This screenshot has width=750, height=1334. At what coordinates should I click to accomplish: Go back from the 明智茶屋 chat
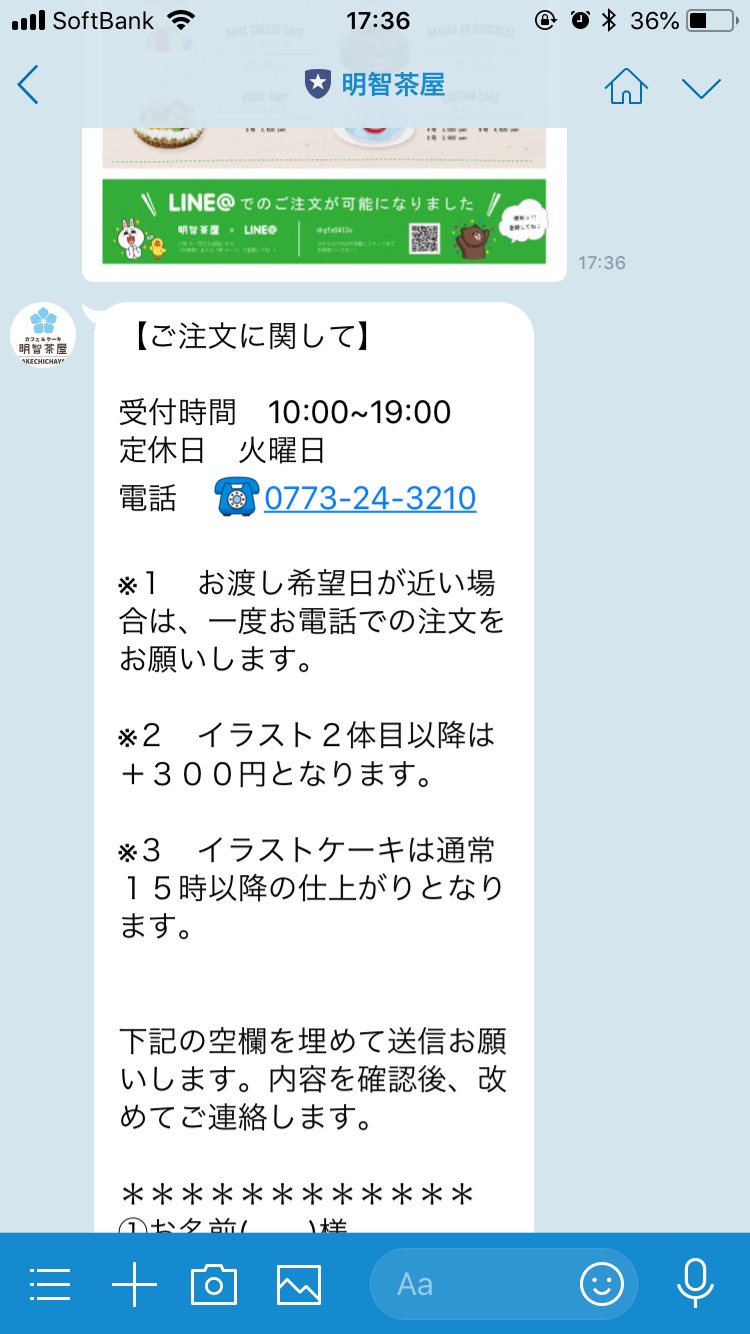[28, 85]
